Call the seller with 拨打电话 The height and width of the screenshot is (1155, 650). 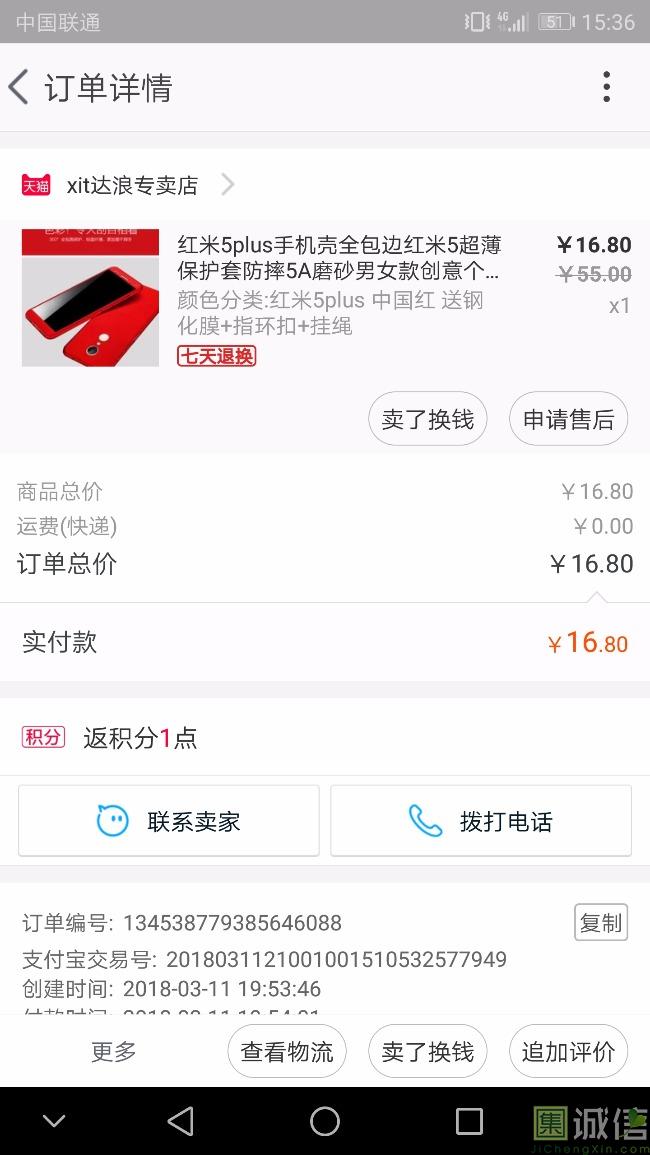(481, 821)
